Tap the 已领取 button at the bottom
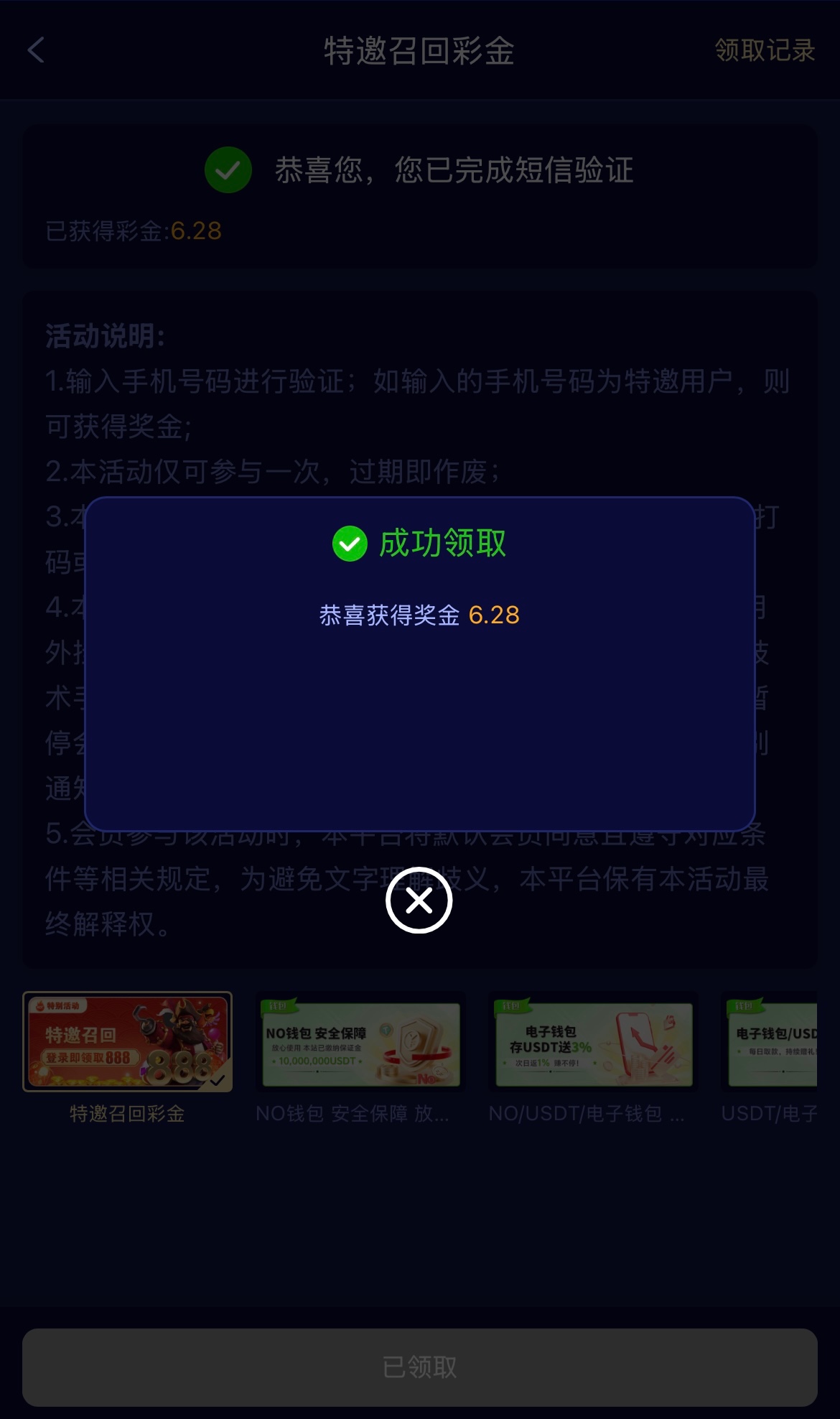Image resolution: width=840 pixels, height=1419 pixels. pos(420,1367)
